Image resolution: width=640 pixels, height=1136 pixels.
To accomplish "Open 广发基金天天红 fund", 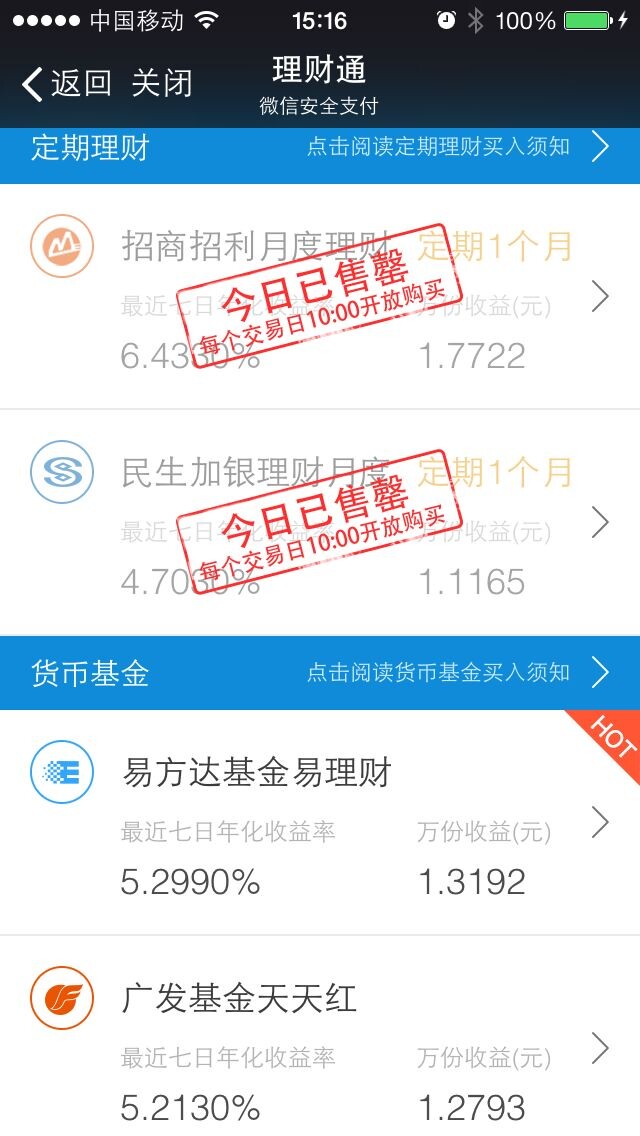I will pyautogui.click(x=320, y=1036).
